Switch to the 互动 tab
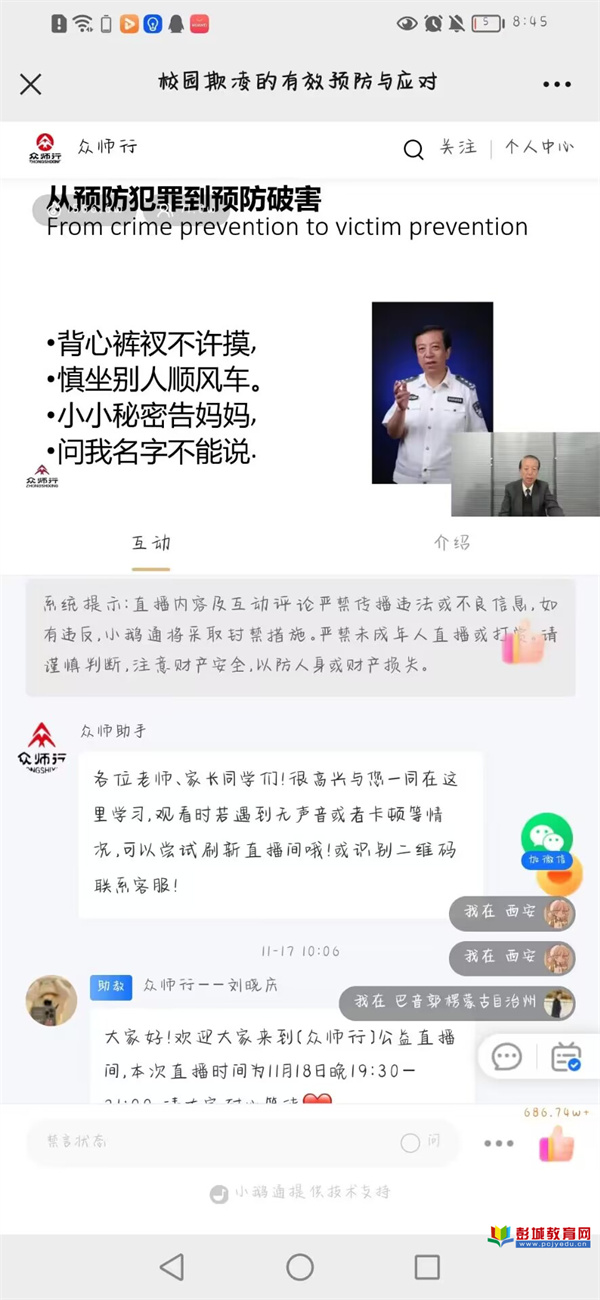This screenshot has width=600, height=1300. point(151,543)
